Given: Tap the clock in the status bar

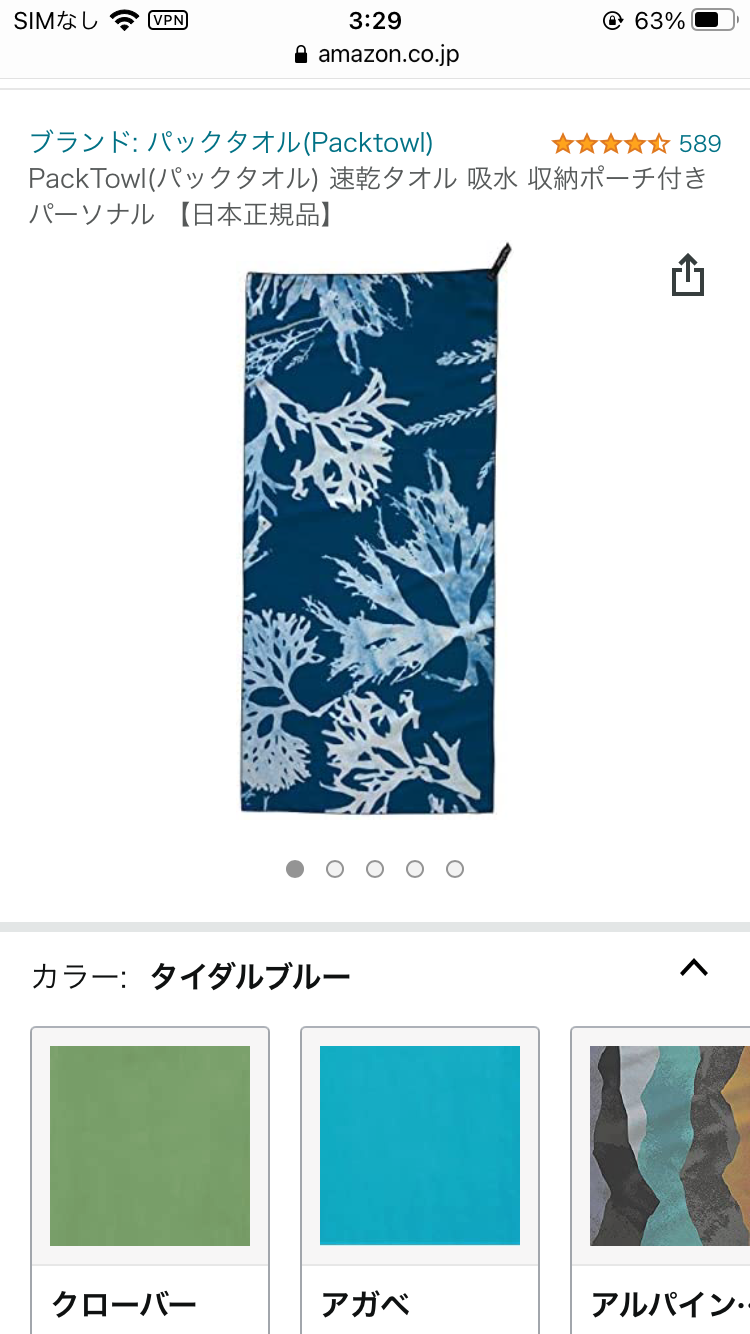Looking at the screenshot, I should coord(375,20).
